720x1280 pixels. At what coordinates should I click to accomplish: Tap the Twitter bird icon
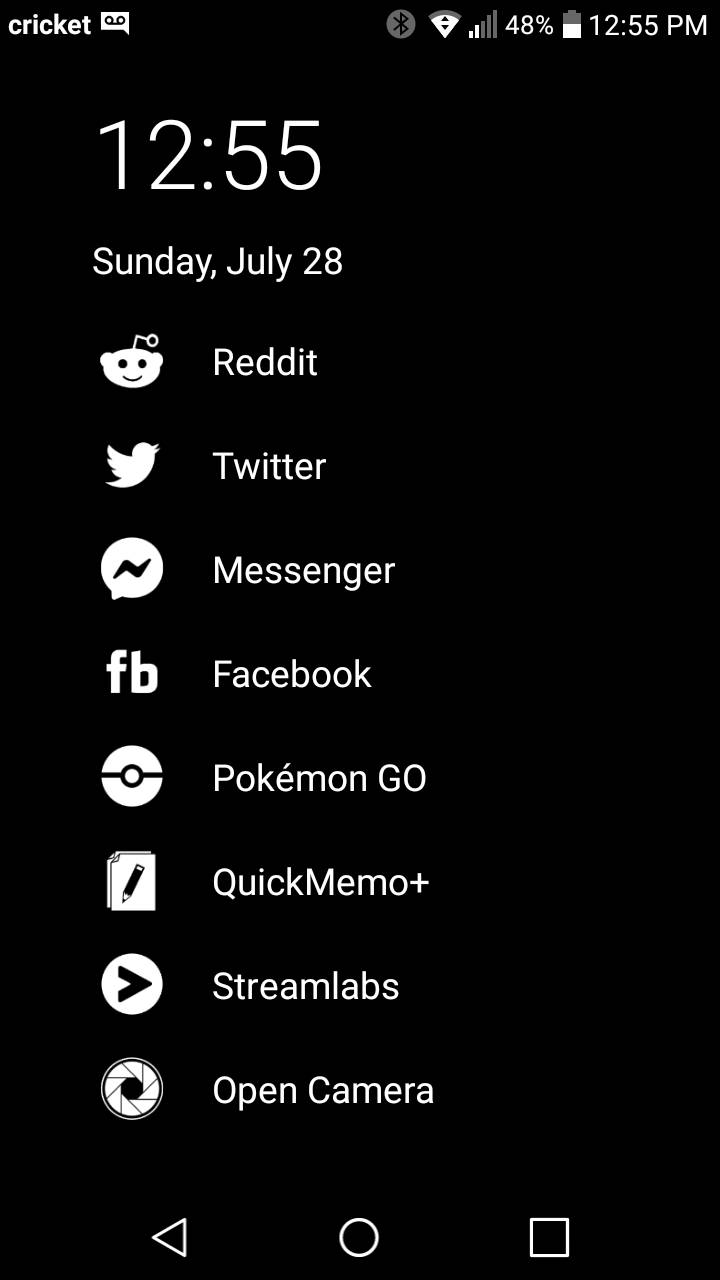(x=131, y=465)
